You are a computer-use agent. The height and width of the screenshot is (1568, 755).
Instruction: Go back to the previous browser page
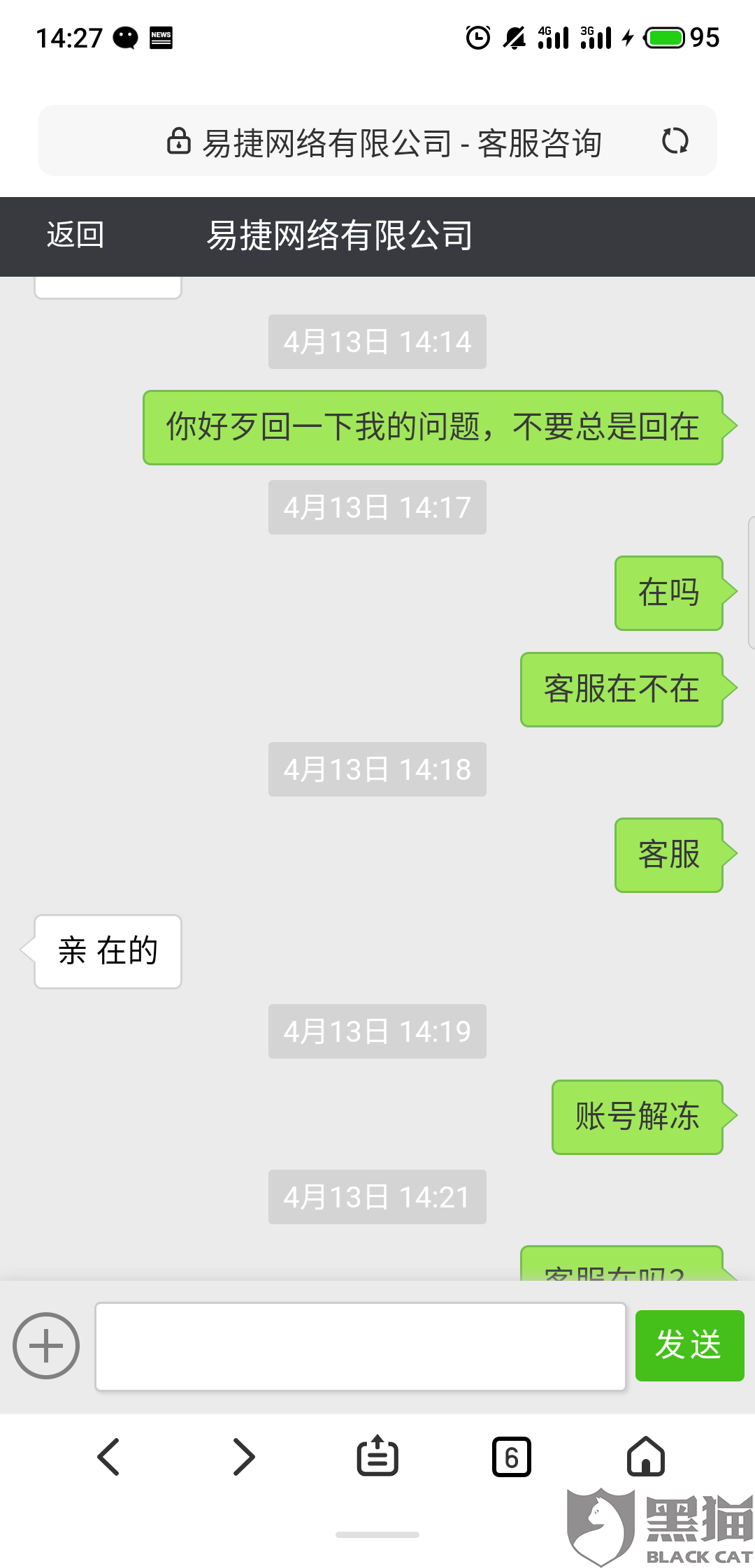coord(109,1456)
